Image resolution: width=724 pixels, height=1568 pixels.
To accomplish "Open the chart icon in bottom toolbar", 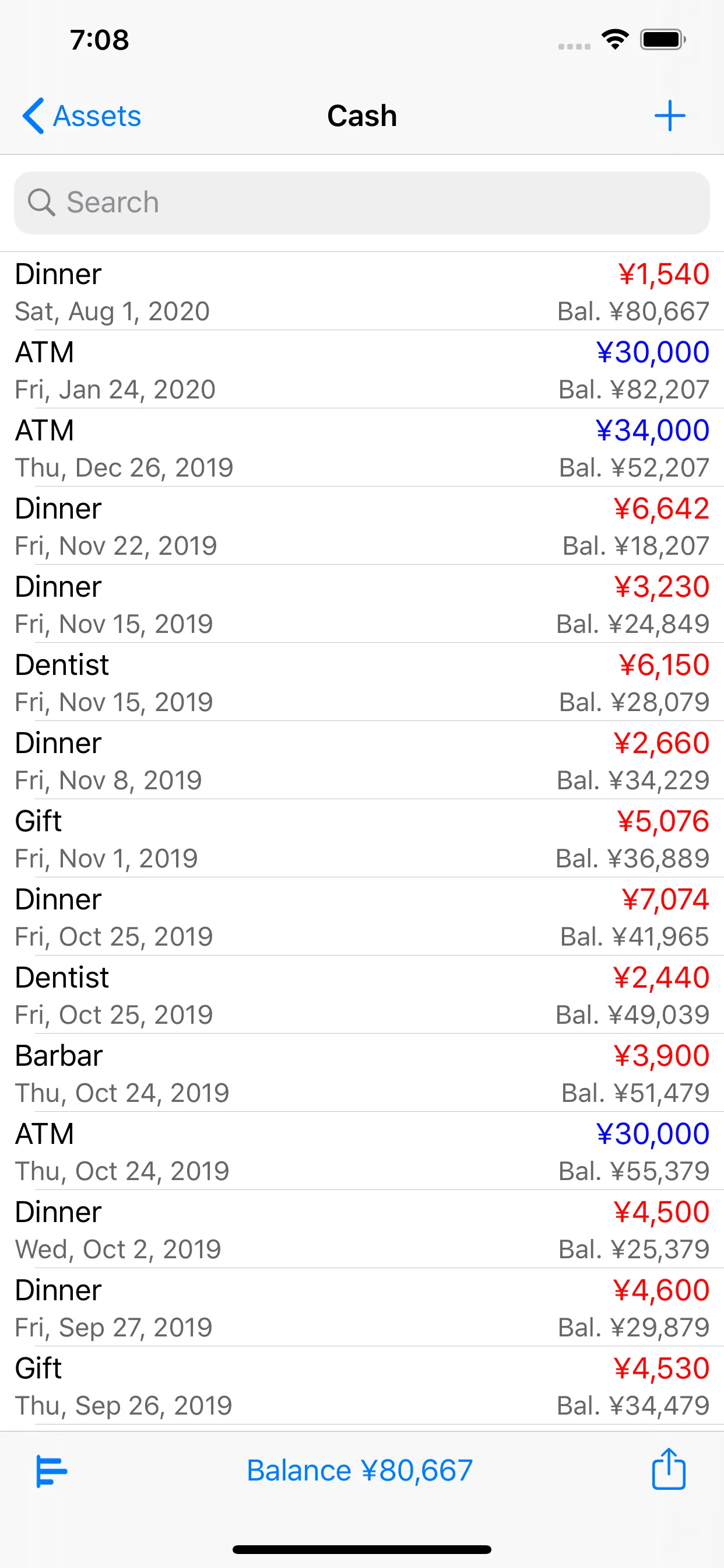I will (52, 1471).
